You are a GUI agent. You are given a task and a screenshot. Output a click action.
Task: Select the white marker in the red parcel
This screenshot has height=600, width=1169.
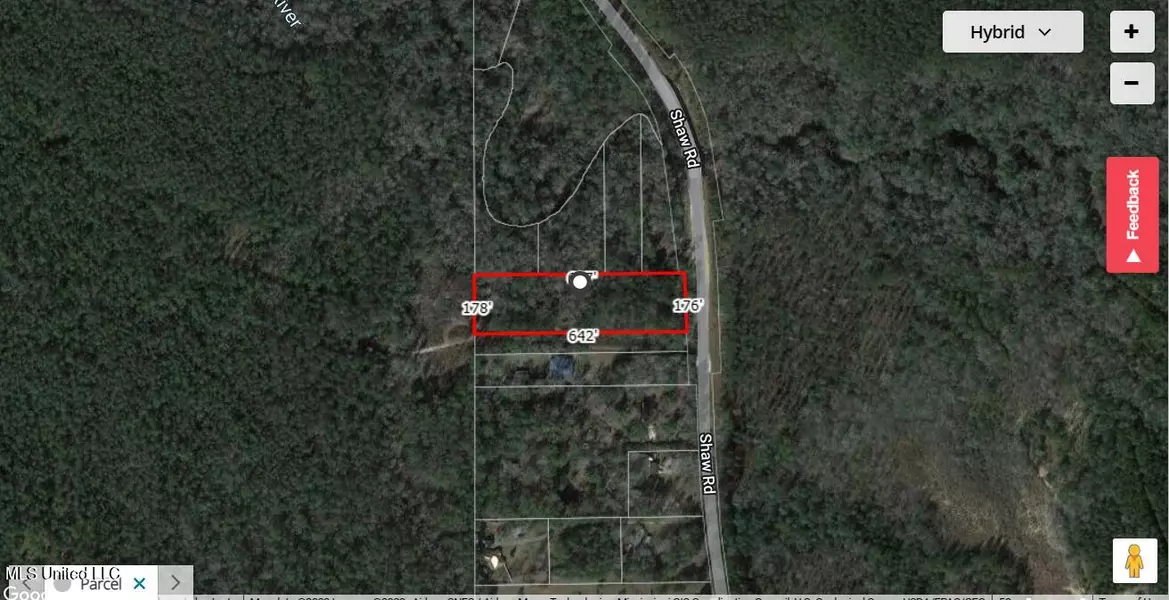click(x=579, y=282)
